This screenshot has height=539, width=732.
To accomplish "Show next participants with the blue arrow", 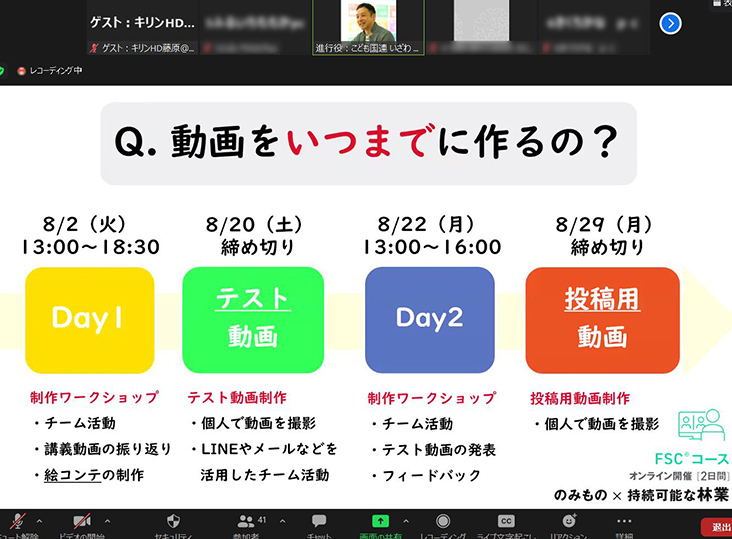I will [x=671, y=23].
